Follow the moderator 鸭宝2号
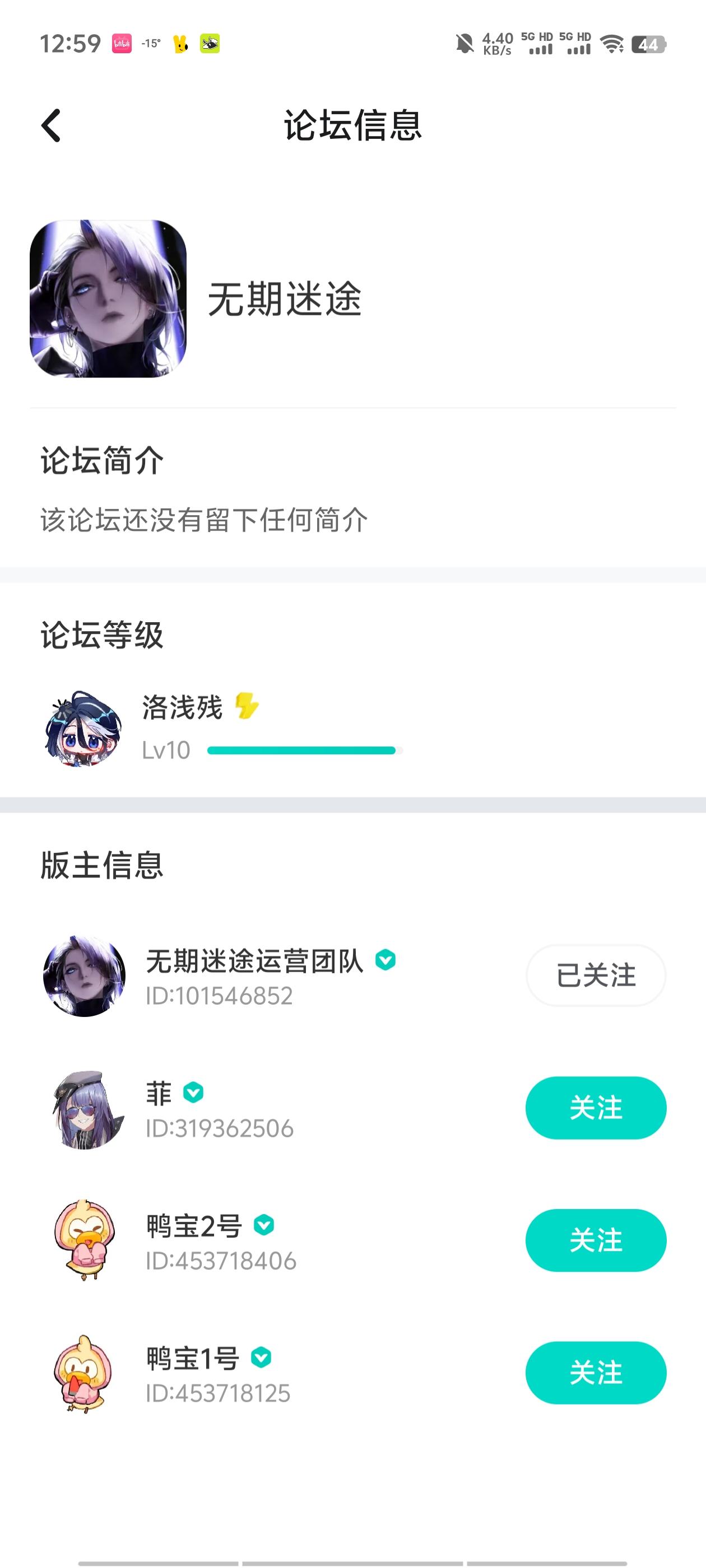Screen dimensions: 706x1568 coord(595,1240)
